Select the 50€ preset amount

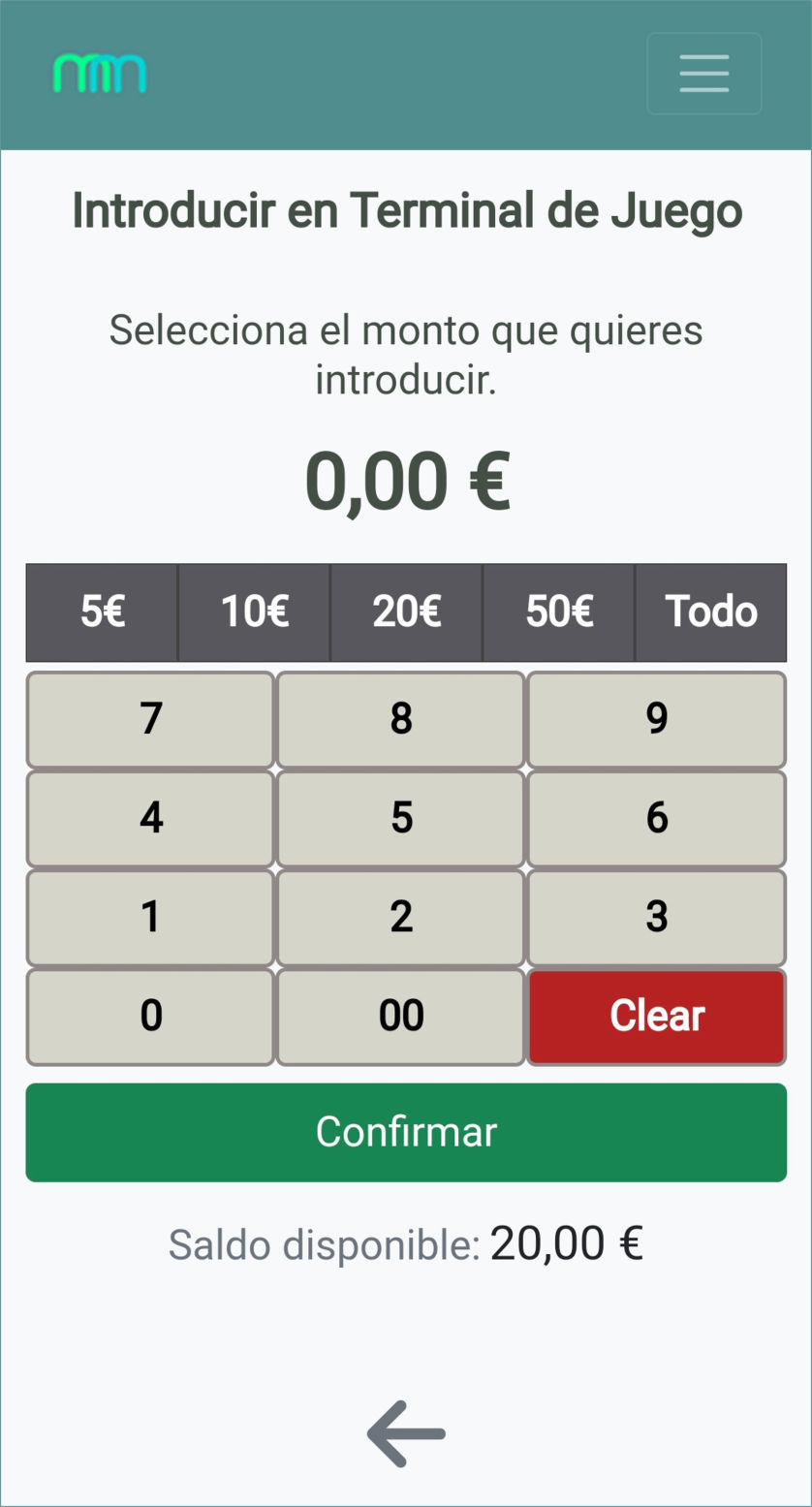point(559,612)
